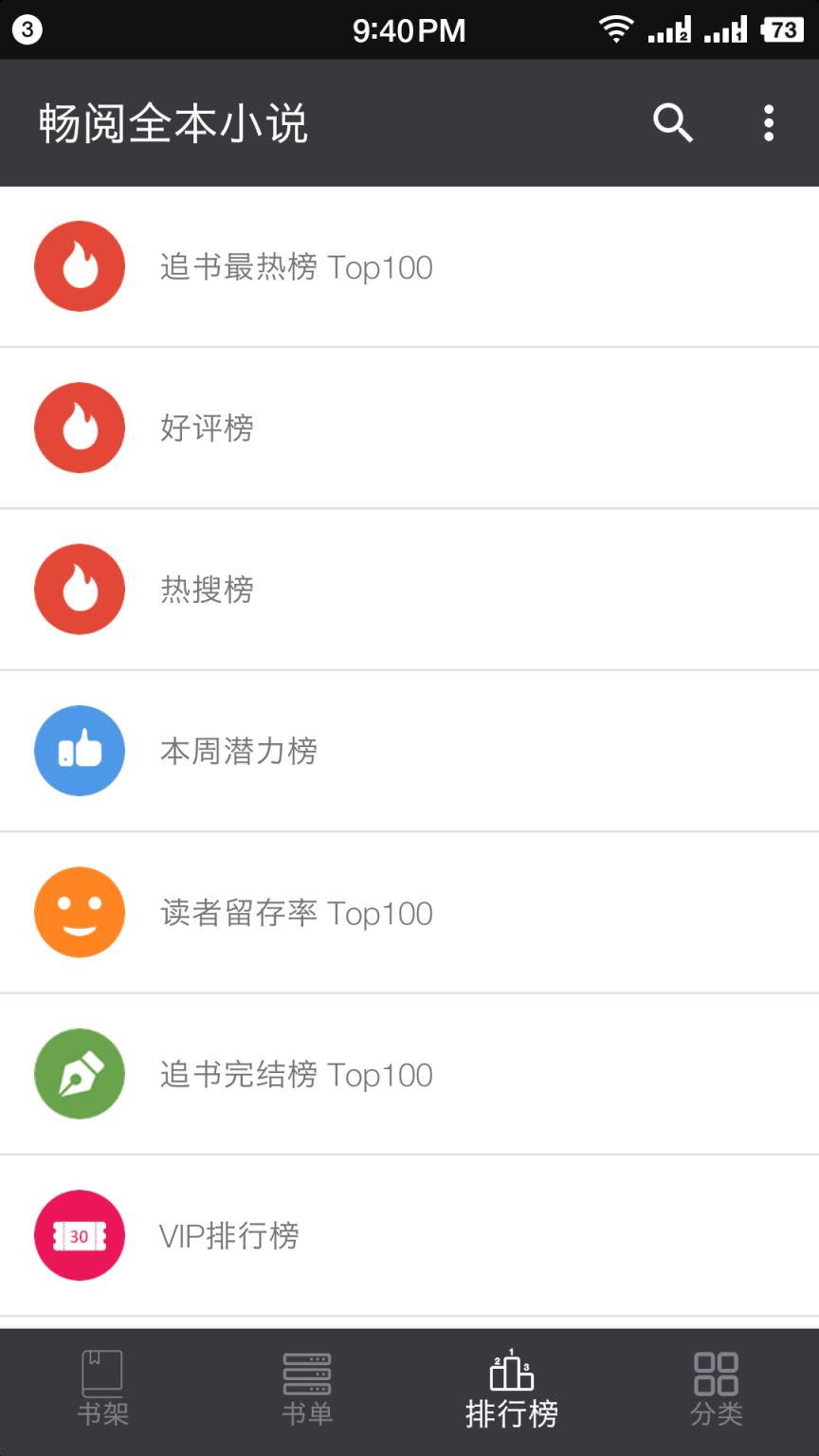This screenshot has height=1456, width=819.
Task: Tap the orange smiley icon beside 读者留存率
Action: [x=79, y=912]
